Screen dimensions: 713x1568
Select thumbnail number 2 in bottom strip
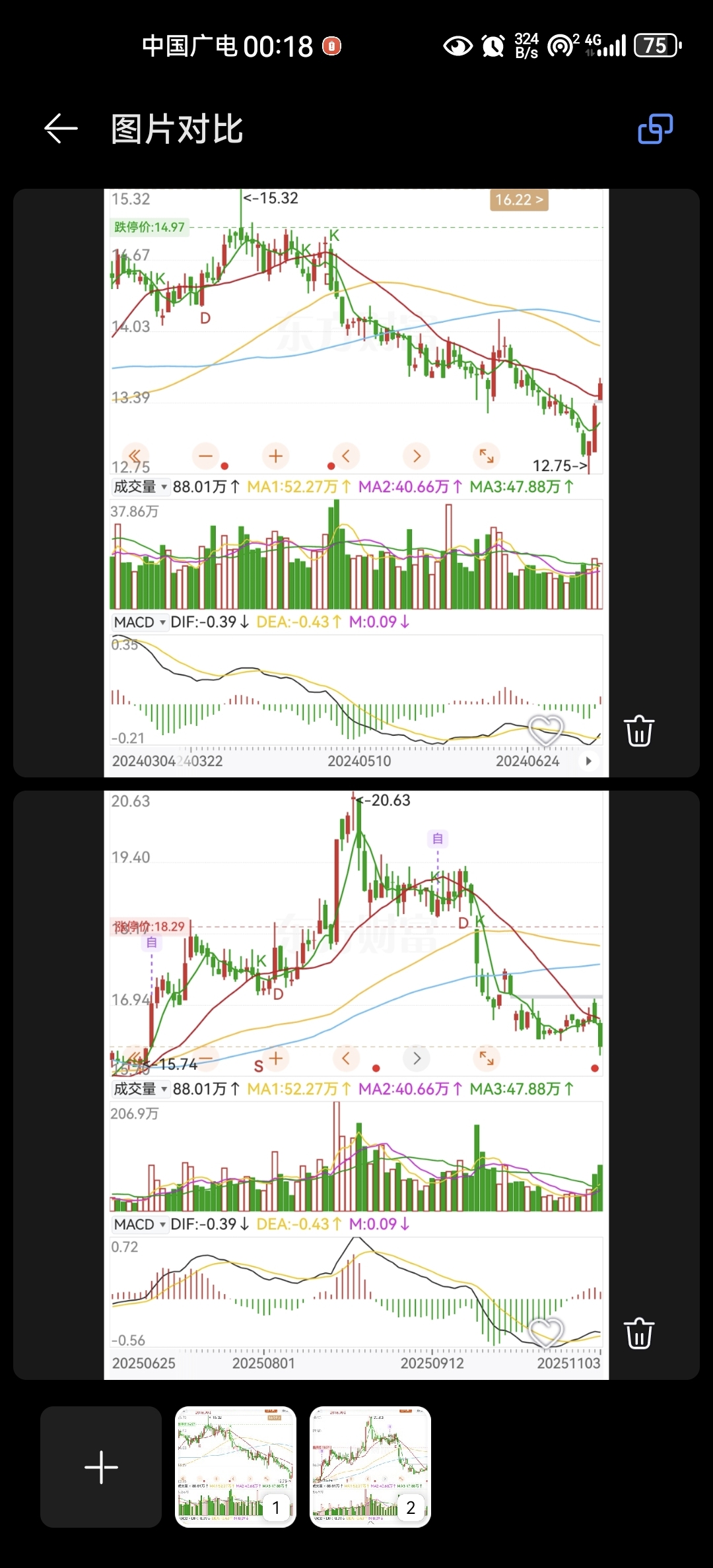click(370, 1467)
